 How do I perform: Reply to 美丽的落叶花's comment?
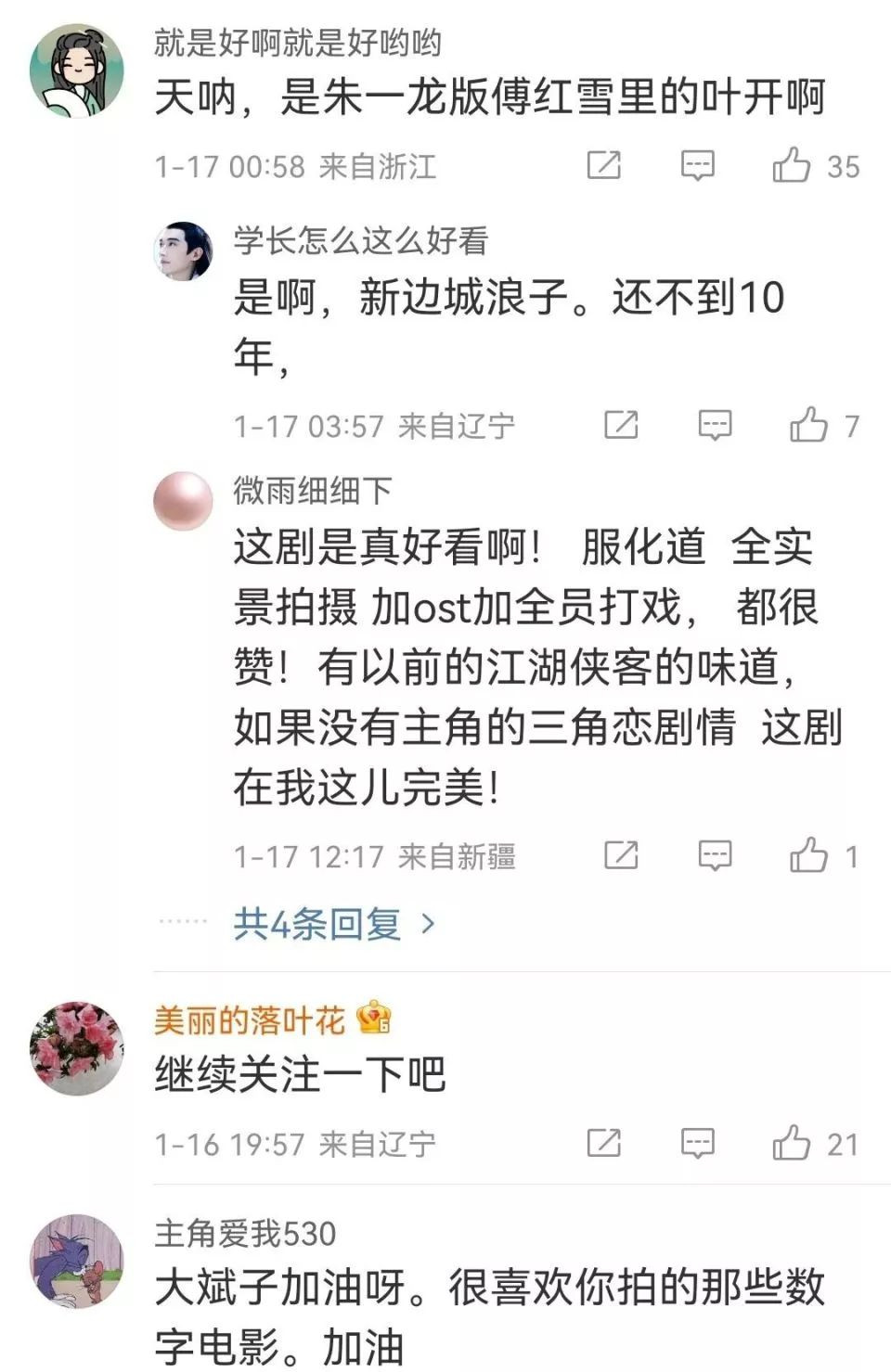point(697,1144)
